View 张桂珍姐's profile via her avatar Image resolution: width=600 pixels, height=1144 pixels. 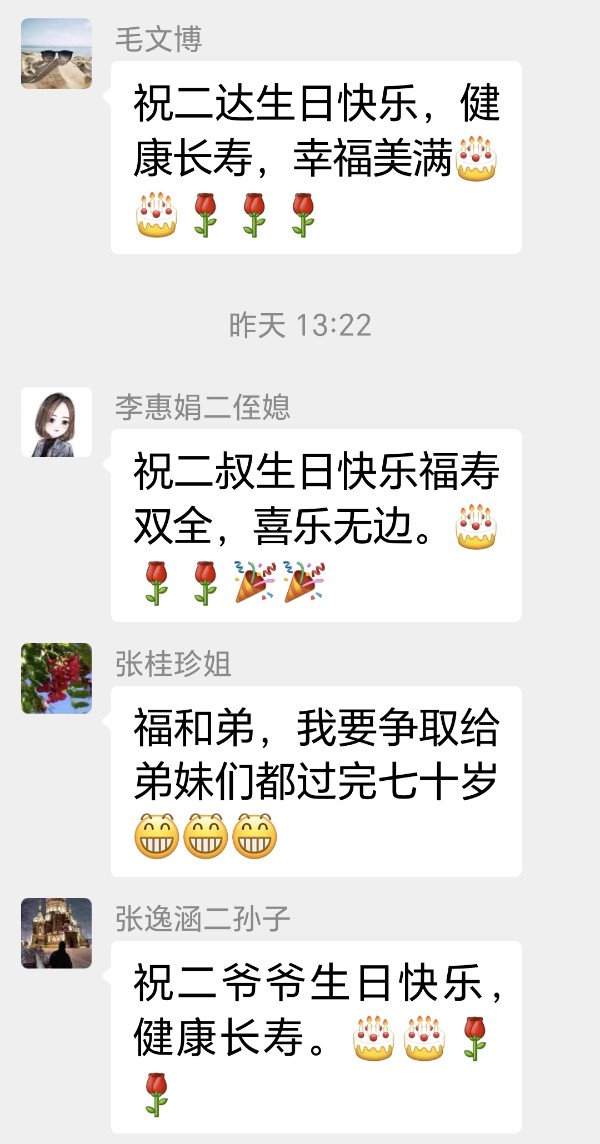tap(56, 678)
